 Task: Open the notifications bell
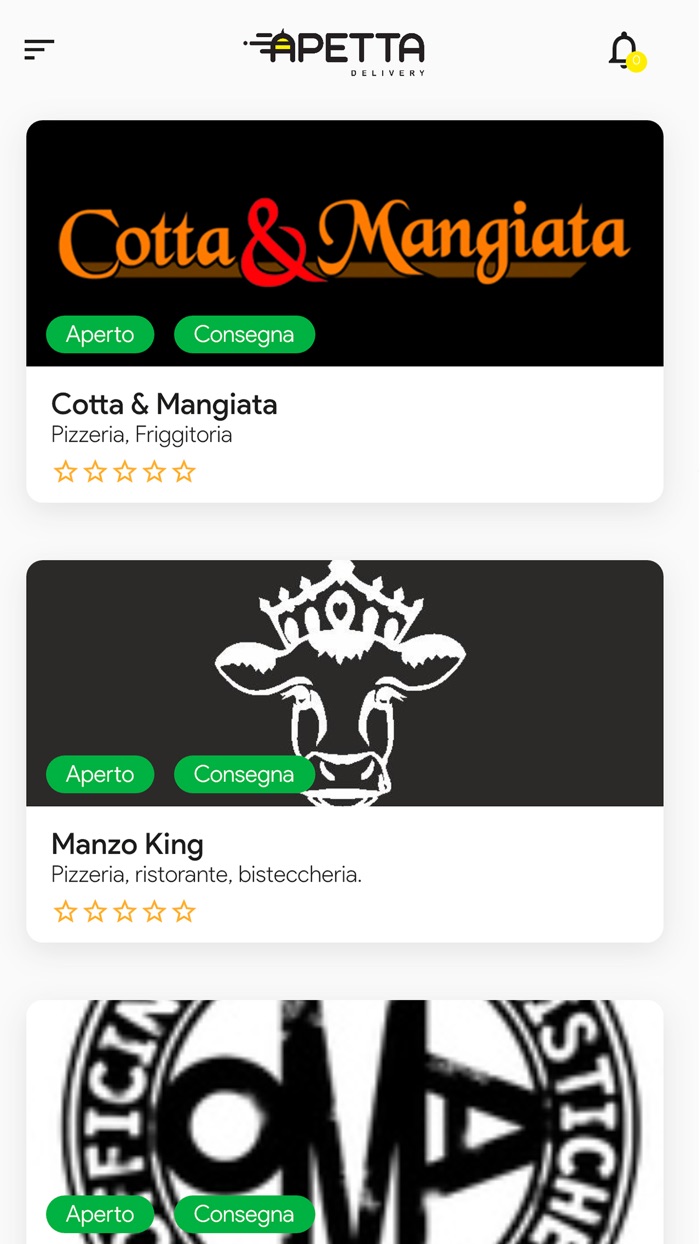click(625, 50)
